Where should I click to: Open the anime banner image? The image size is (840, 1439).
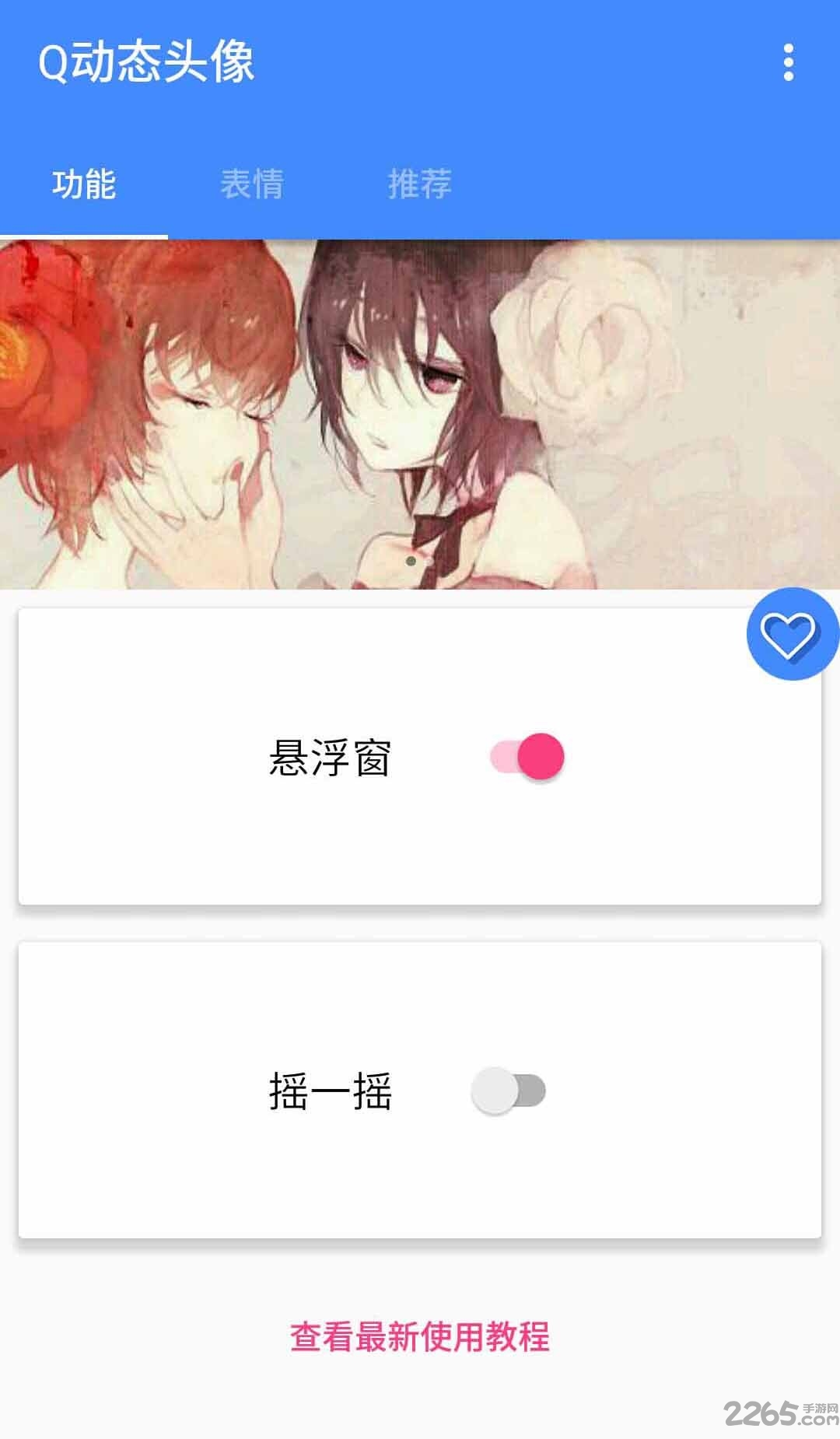click(420, 414)
